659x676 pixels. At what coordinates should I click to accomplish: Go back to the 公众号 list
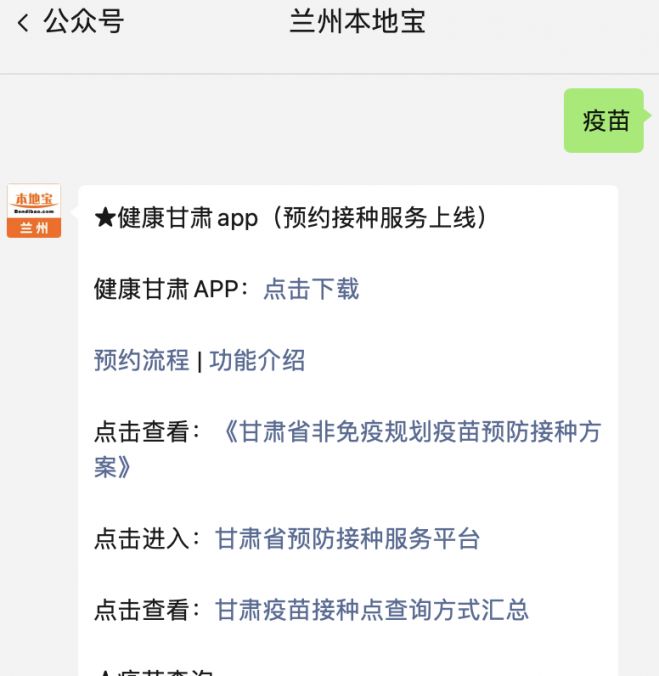click(68, 22)
